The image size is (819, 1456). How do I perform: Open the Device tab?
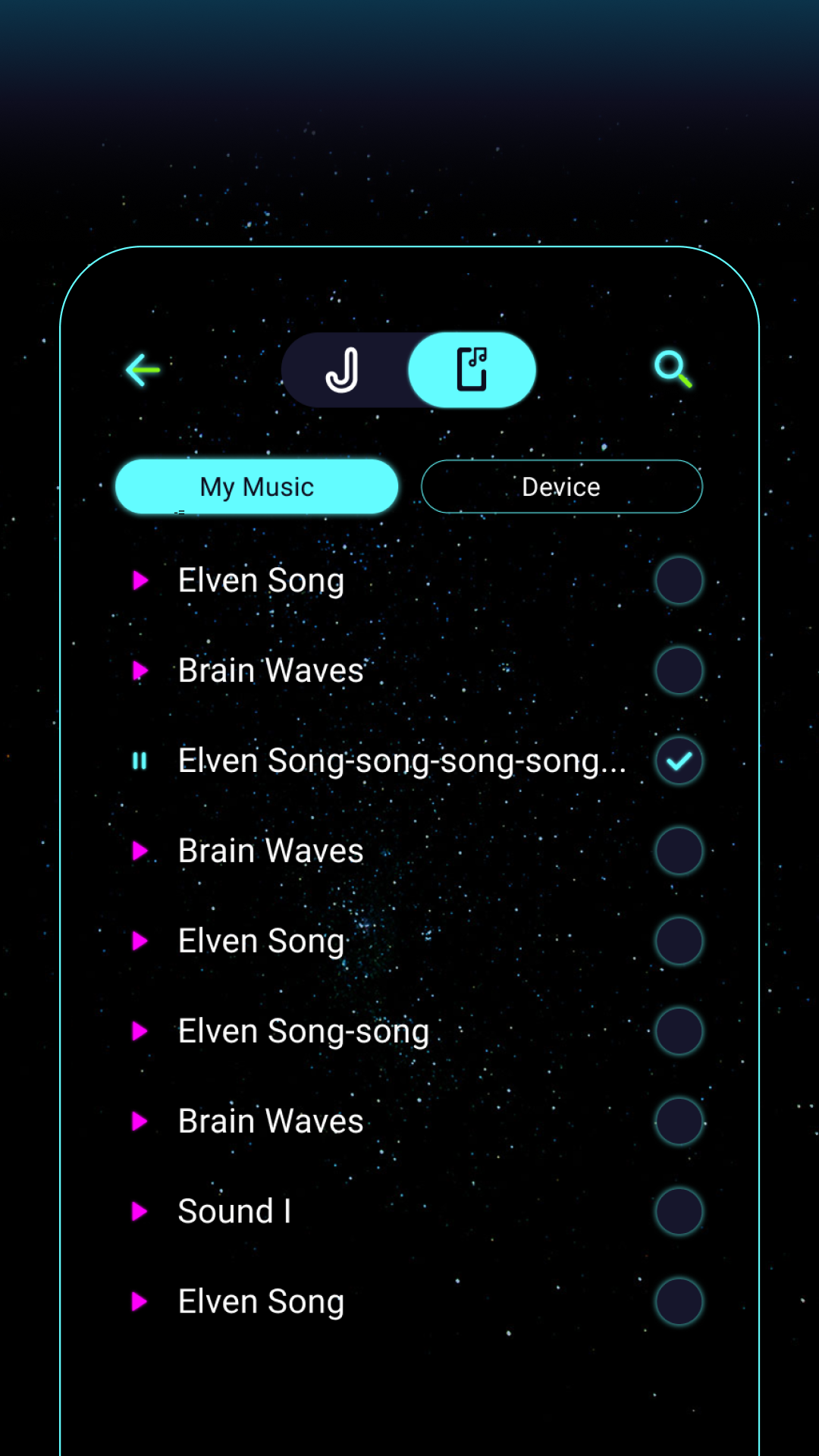(x=561, y=487)
